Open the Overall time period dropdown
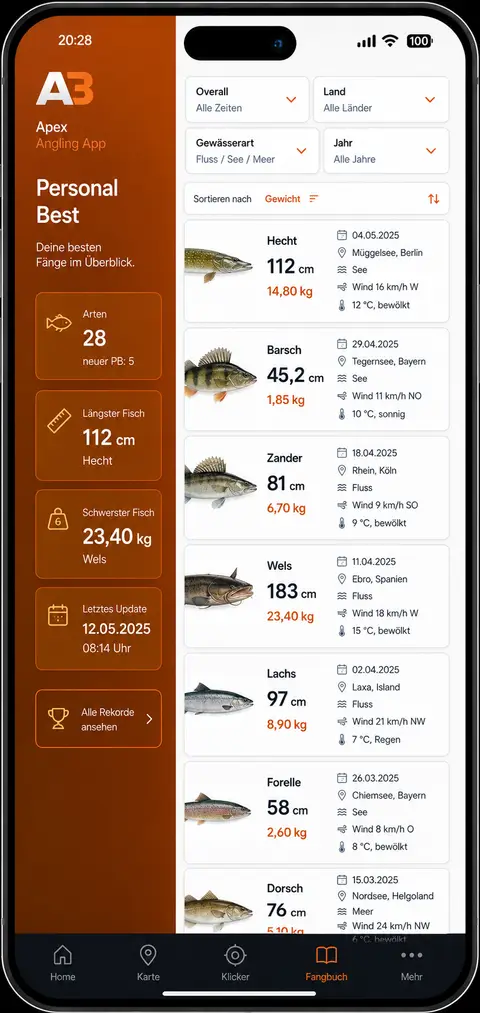The height and width of the screenshot is (1013, 480). coord(247,99)
